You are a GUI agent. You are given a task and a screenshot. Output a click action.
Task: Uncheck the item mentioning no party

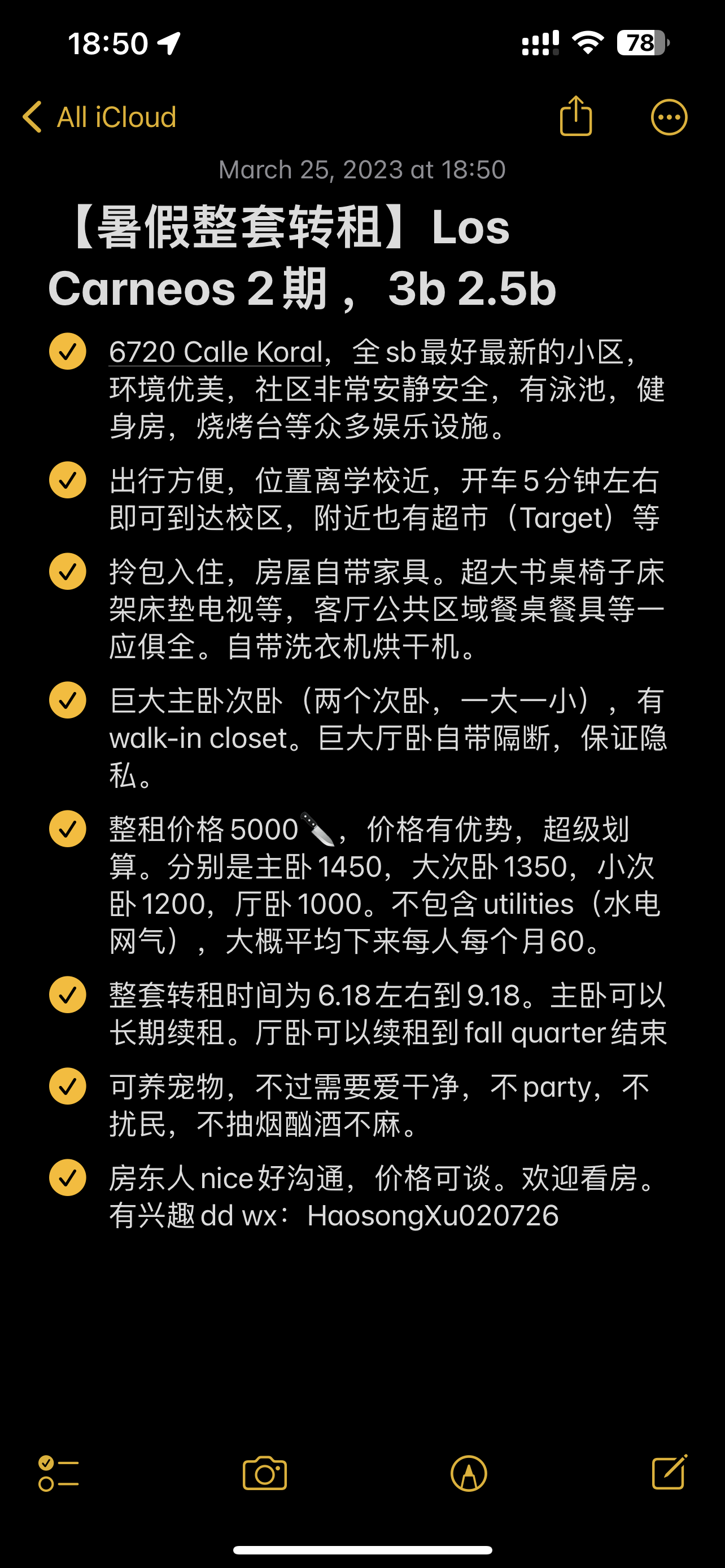click(68, 1086)
